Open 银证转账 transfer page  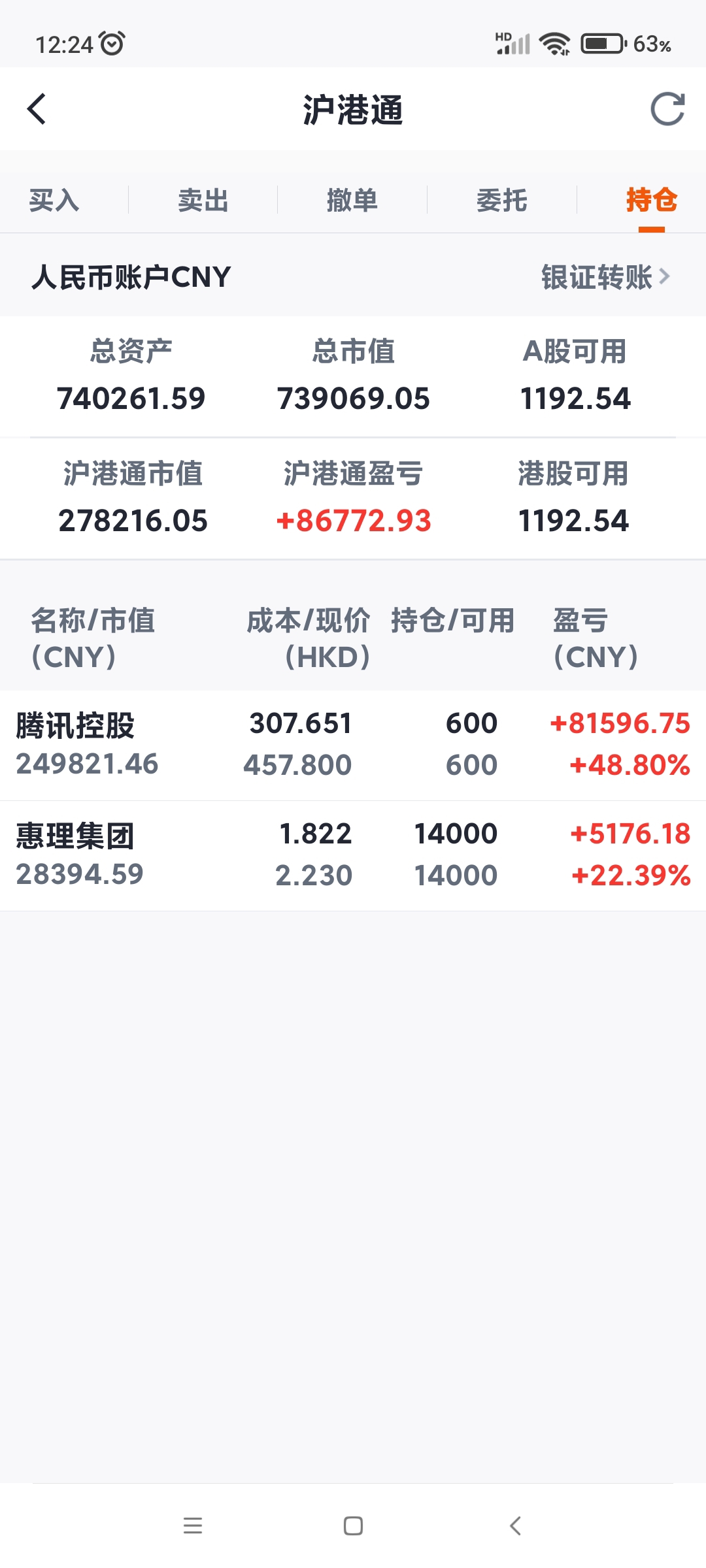(x=597, y=277)
